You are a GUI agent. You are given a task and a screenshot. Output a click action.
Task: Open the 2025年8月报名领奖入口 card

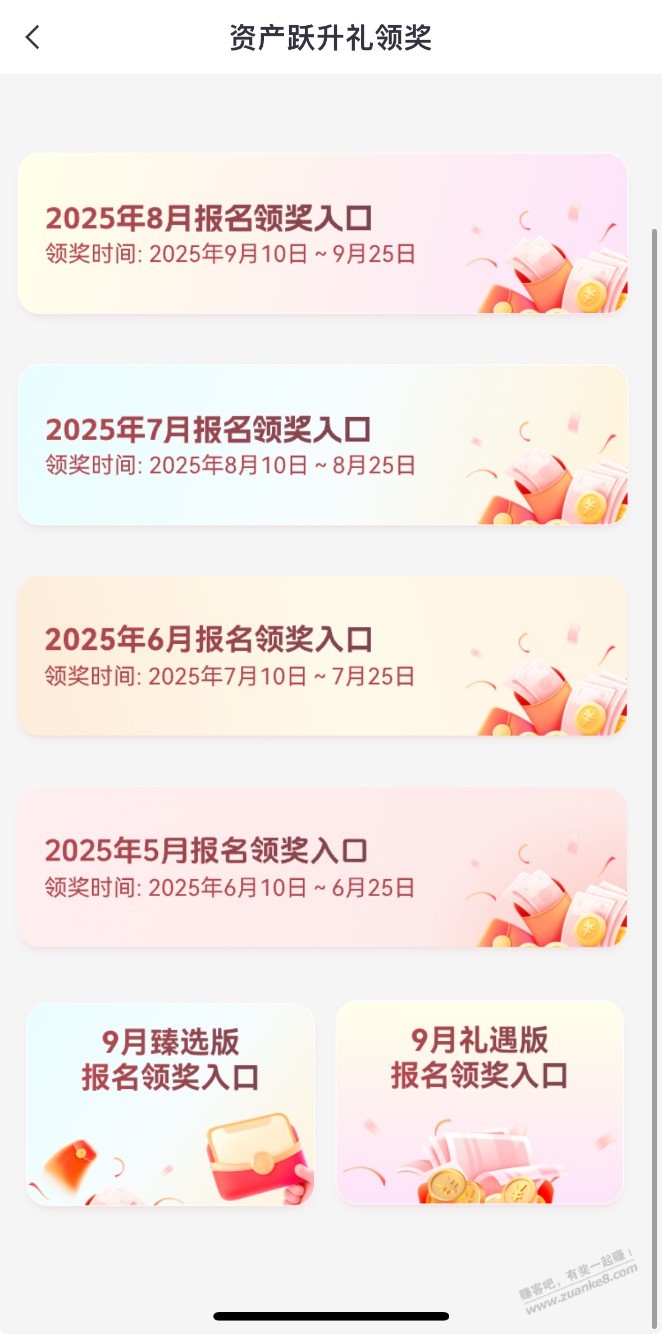tap(322, 234)
